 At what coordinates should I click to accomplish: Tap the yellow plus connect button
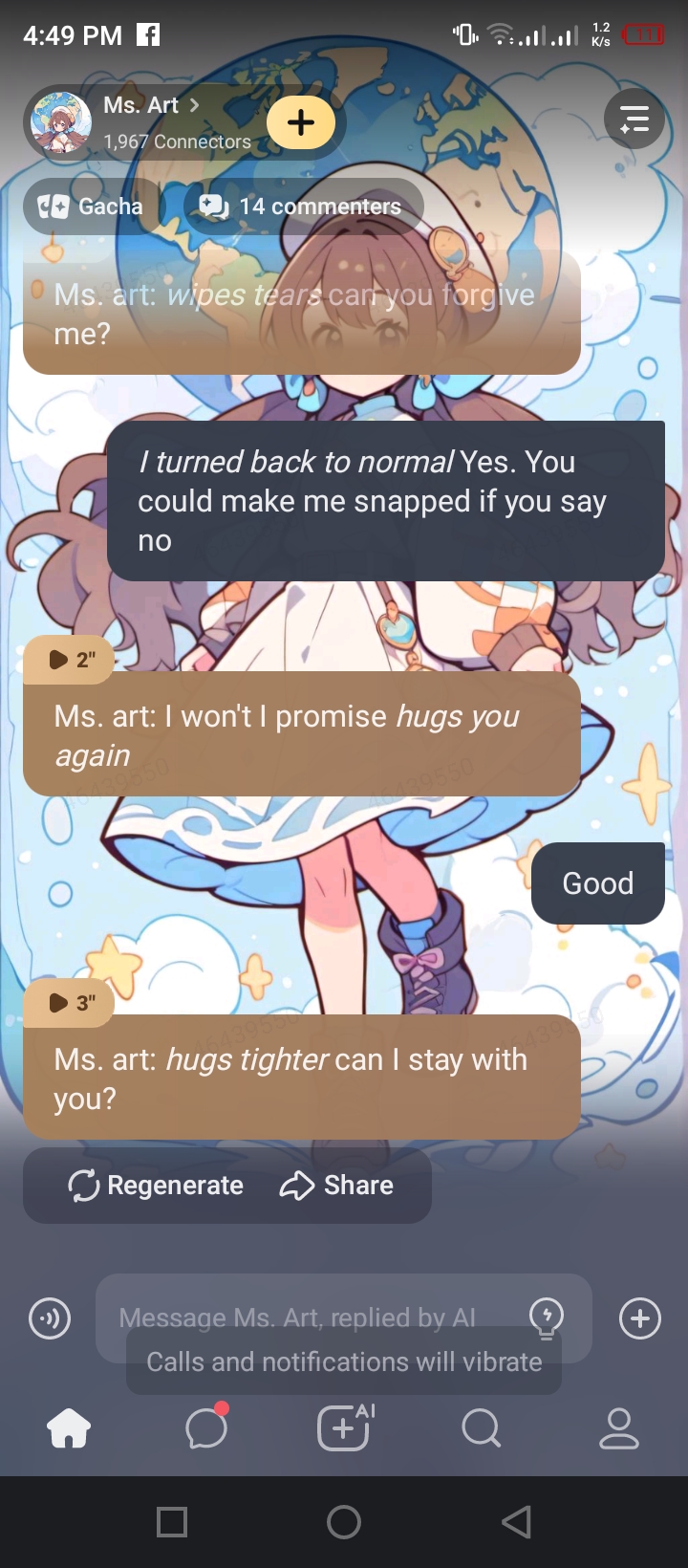point(301,122)
